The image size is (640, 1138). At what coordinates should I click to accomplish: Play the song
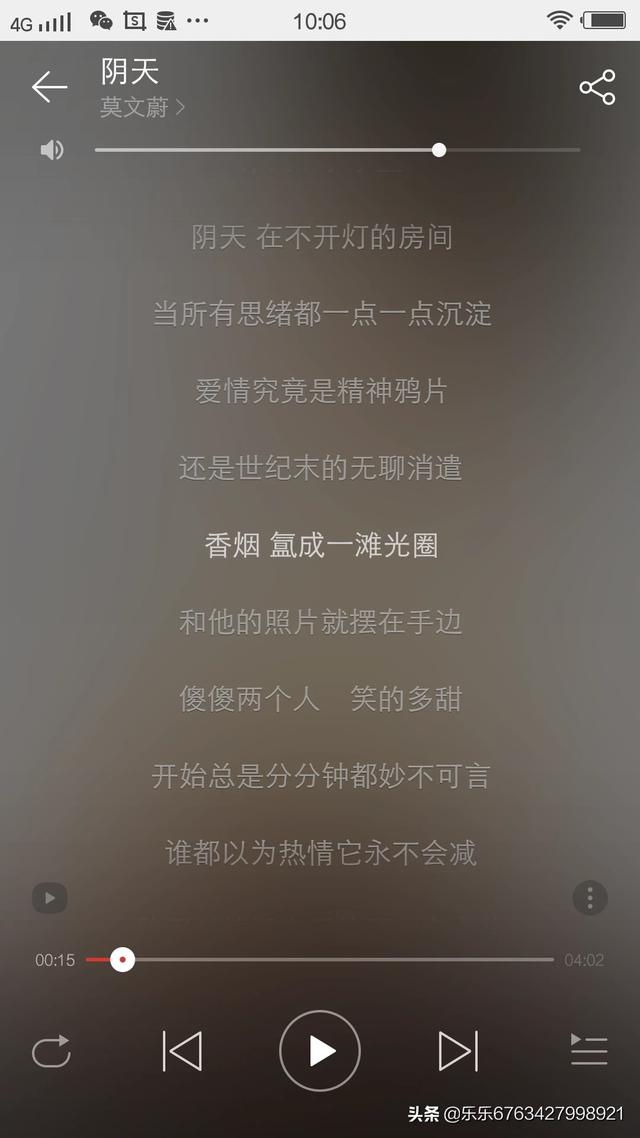tap(320, 1051)
